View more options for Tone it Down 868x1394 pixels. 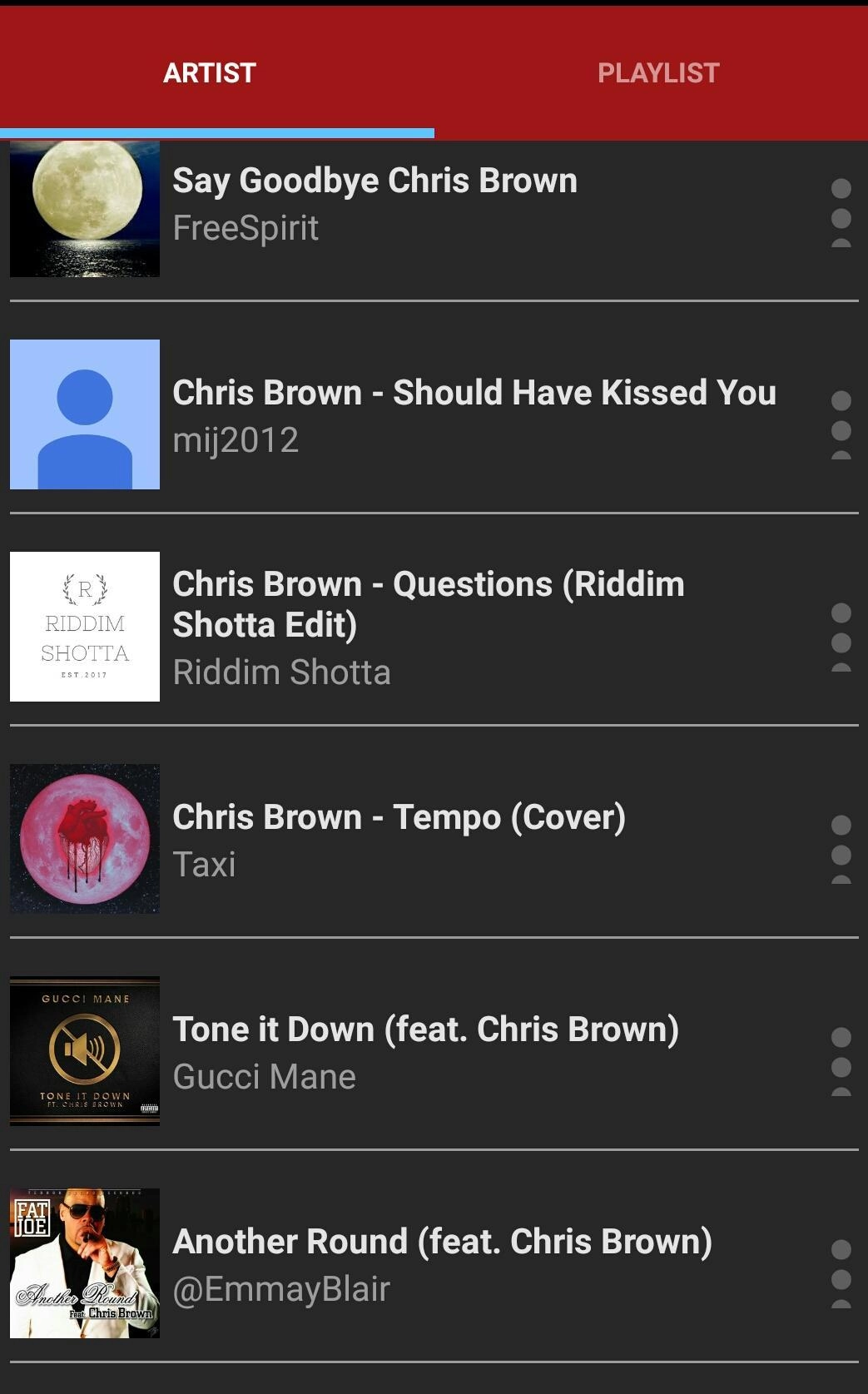coord(841,1063)
